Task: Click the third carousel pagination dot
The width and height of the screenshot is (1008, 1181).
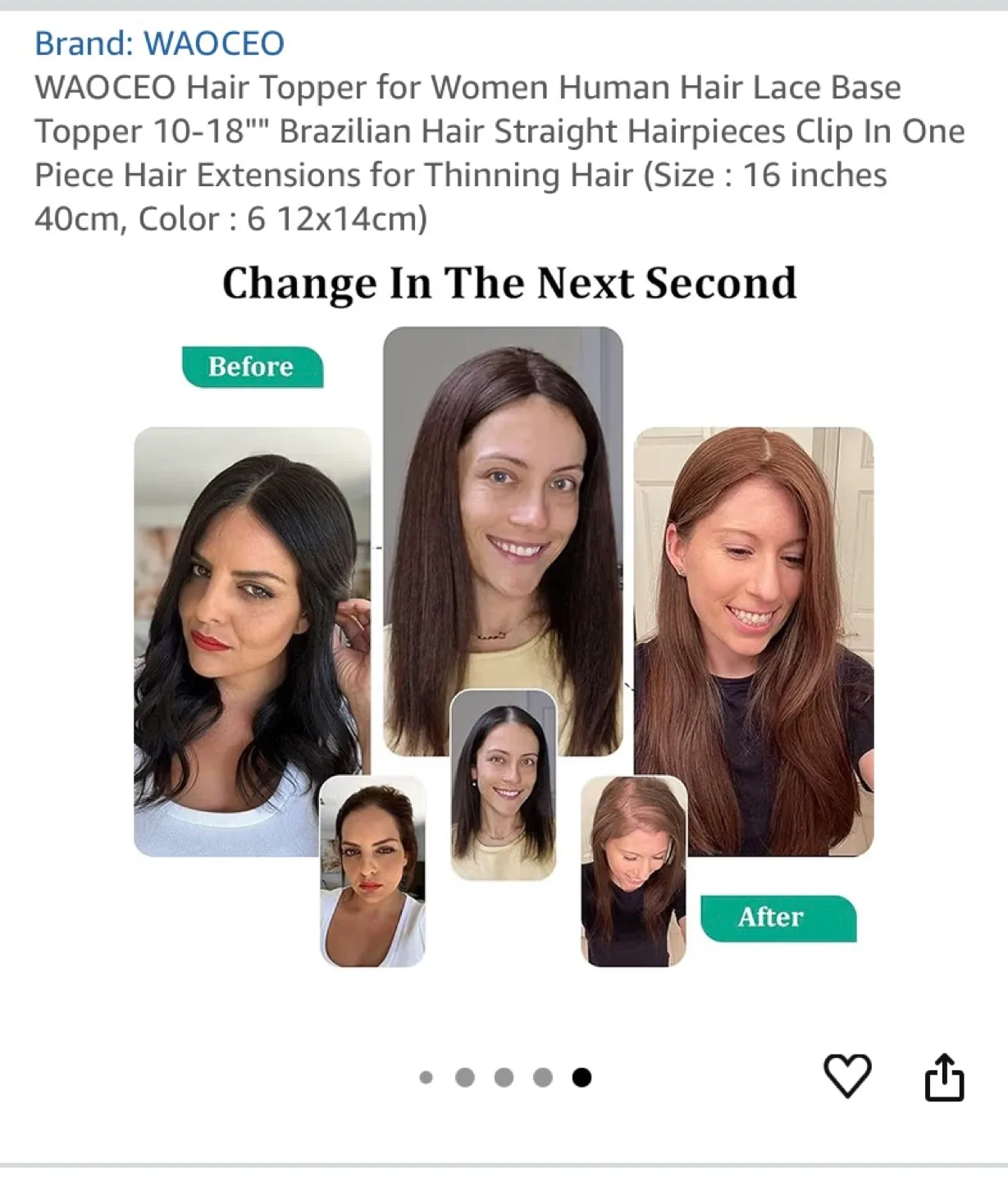Action: (x=504, y=1075)
